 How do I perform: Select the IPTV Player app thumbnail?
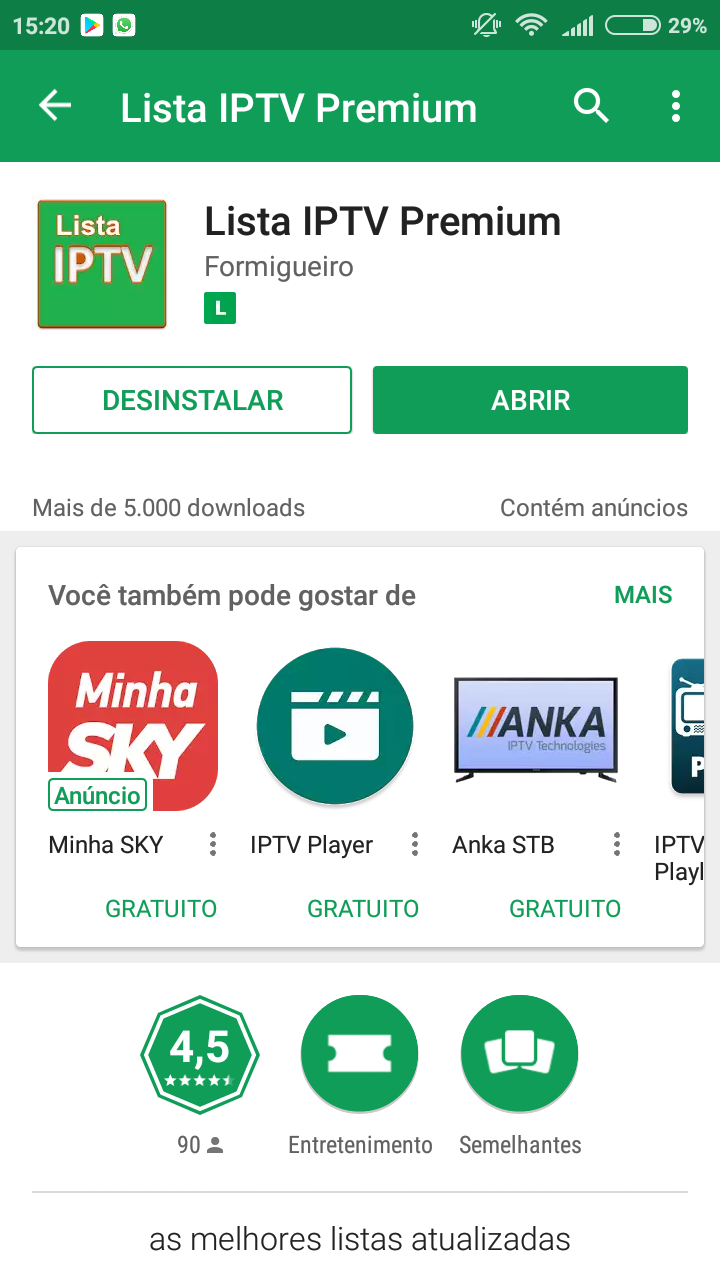pos(335,725)
